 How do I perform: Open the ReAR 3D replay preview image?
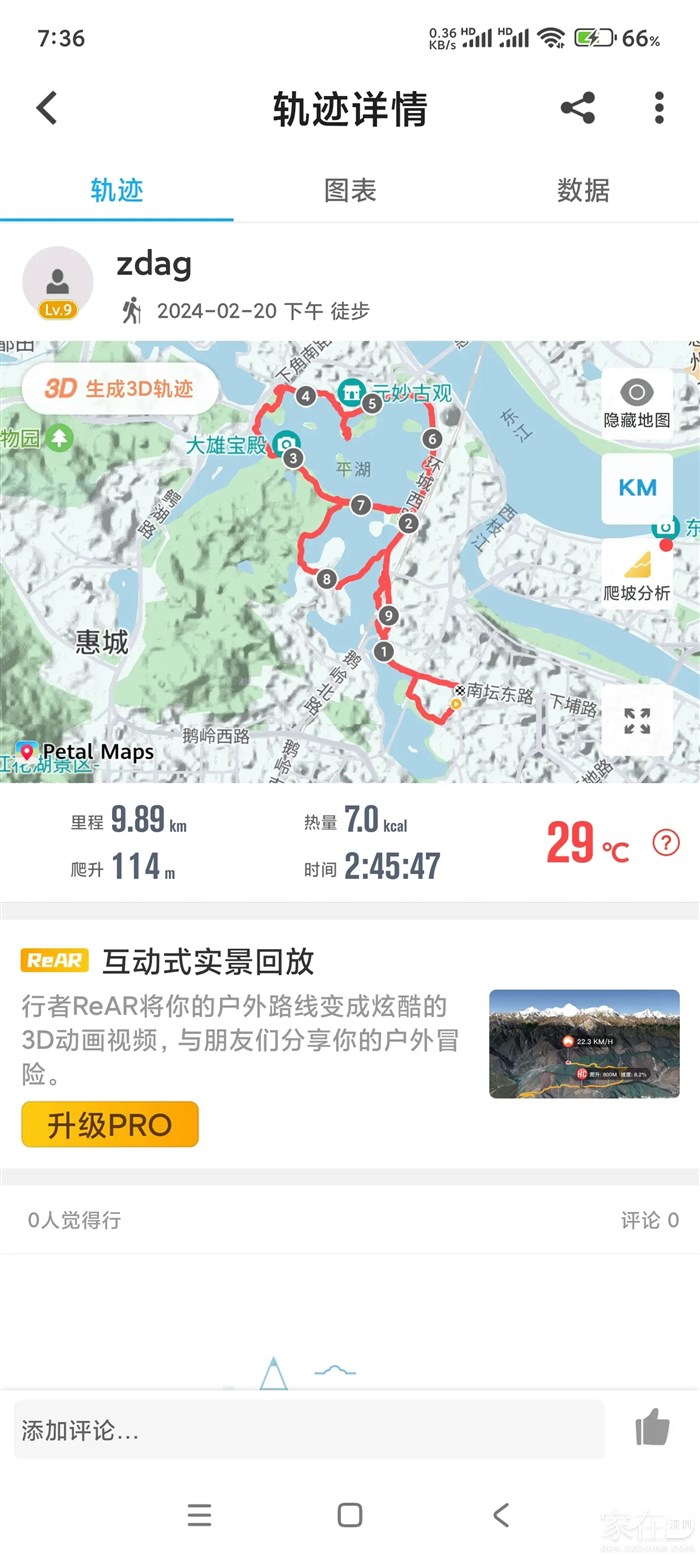[x=584, y=1044]
